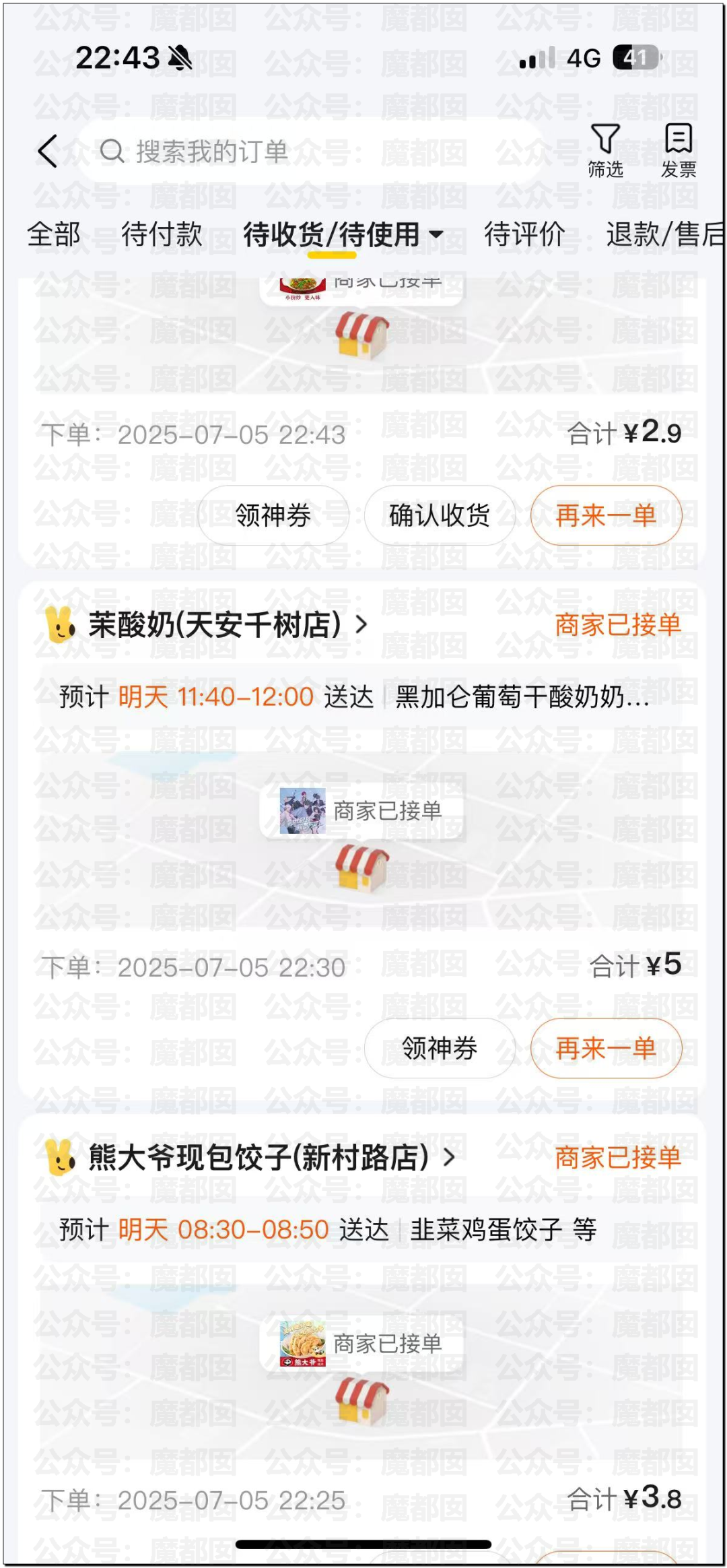Switch to the 退款/售后 tab

pyautogui.click(x=664, y=234)
